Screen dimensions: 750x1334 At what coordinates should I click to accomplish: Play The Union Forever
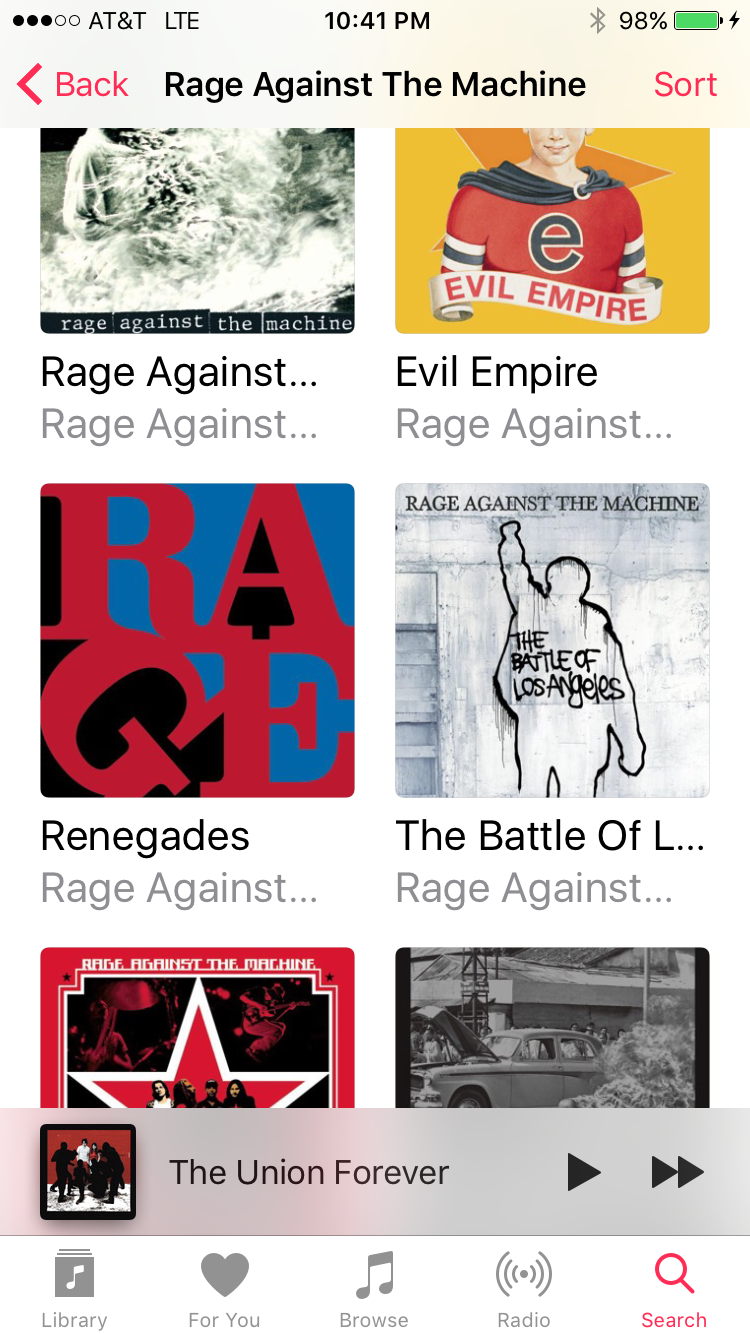[584, 1172]
